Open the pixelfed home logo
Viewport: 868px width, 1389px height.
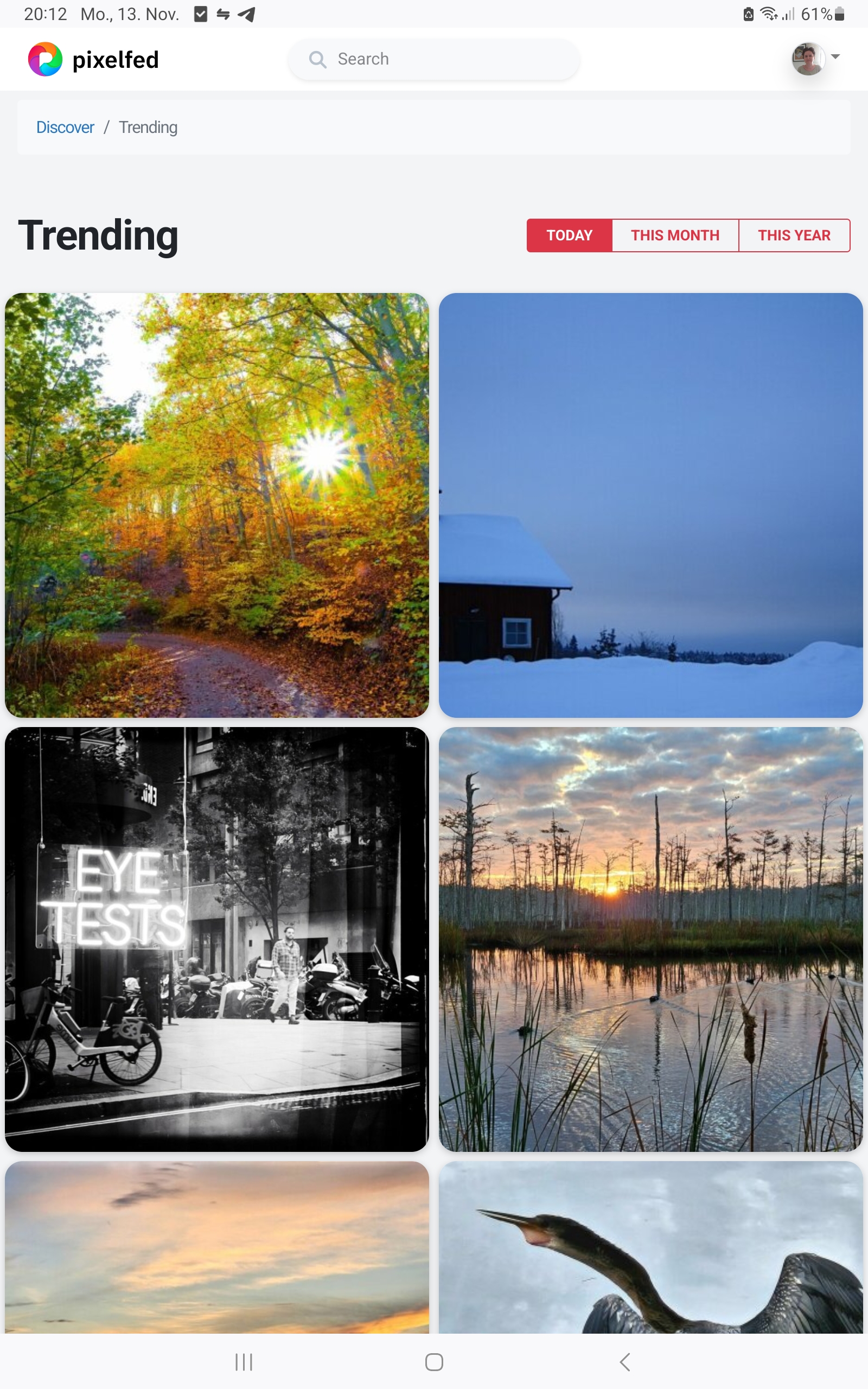coord(93,59)
